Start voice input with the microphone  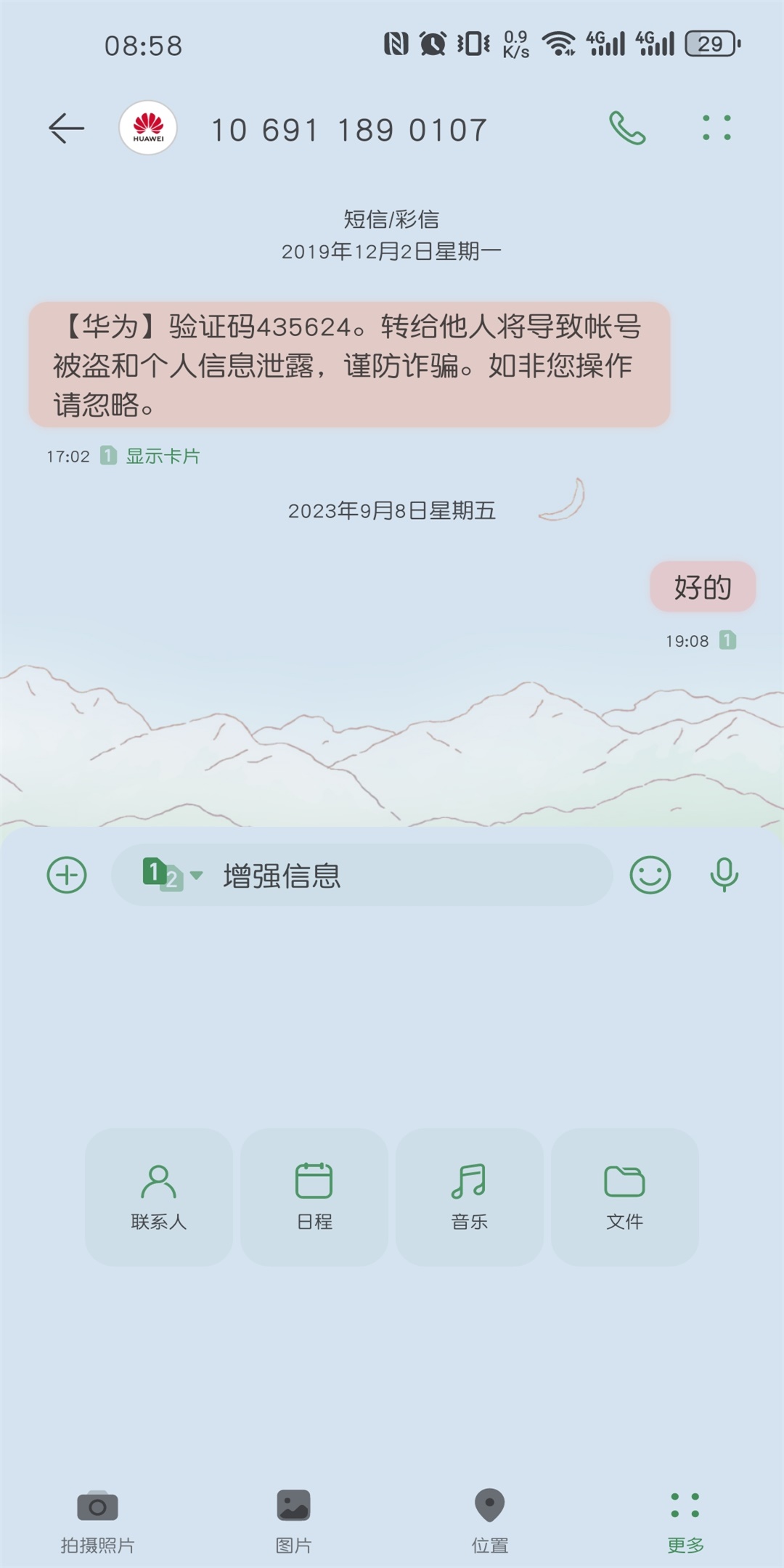[724, 875]
